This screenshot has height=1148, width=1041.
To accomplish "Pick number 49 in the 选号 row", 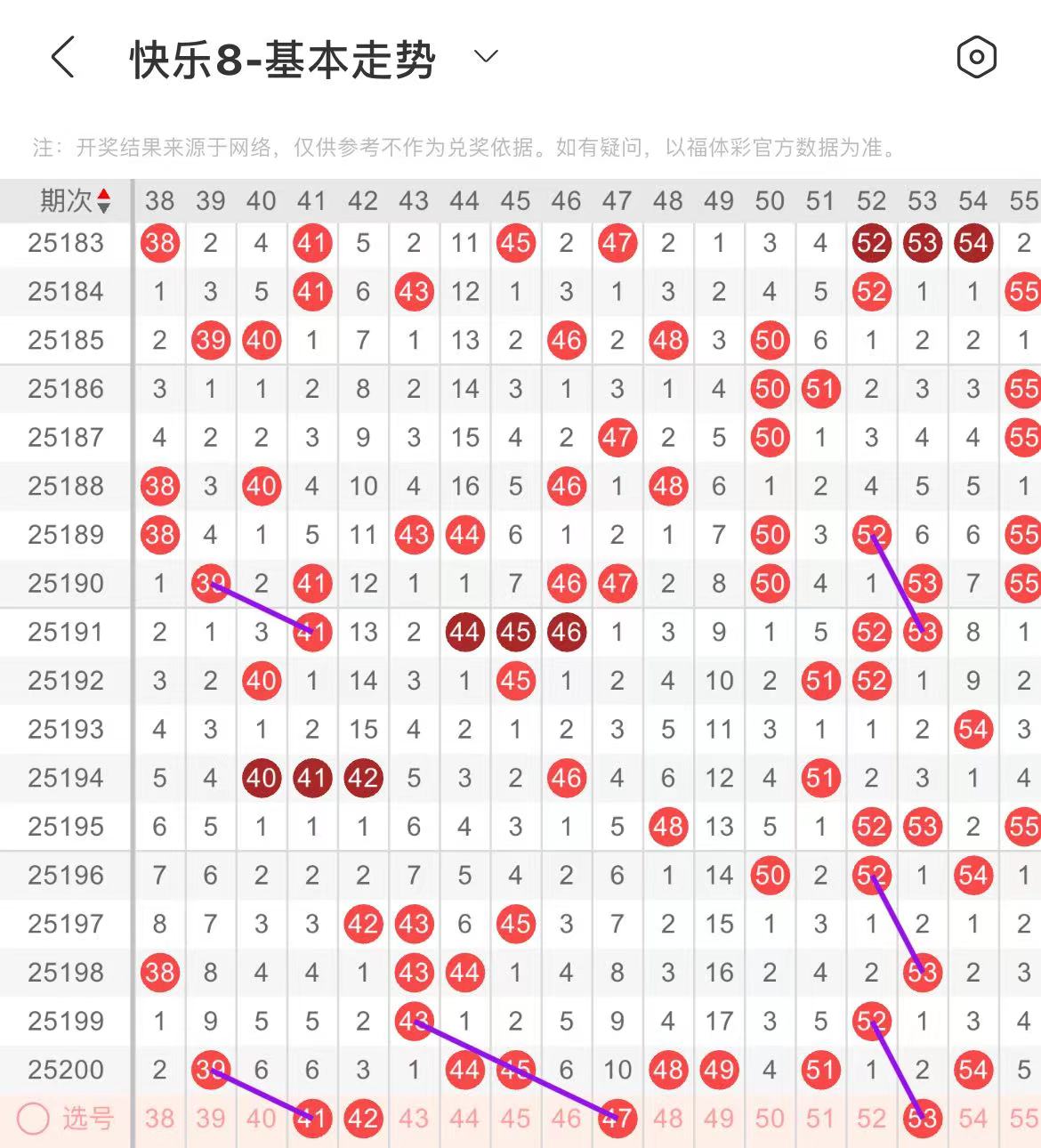I will click(x=719, y=1119).
